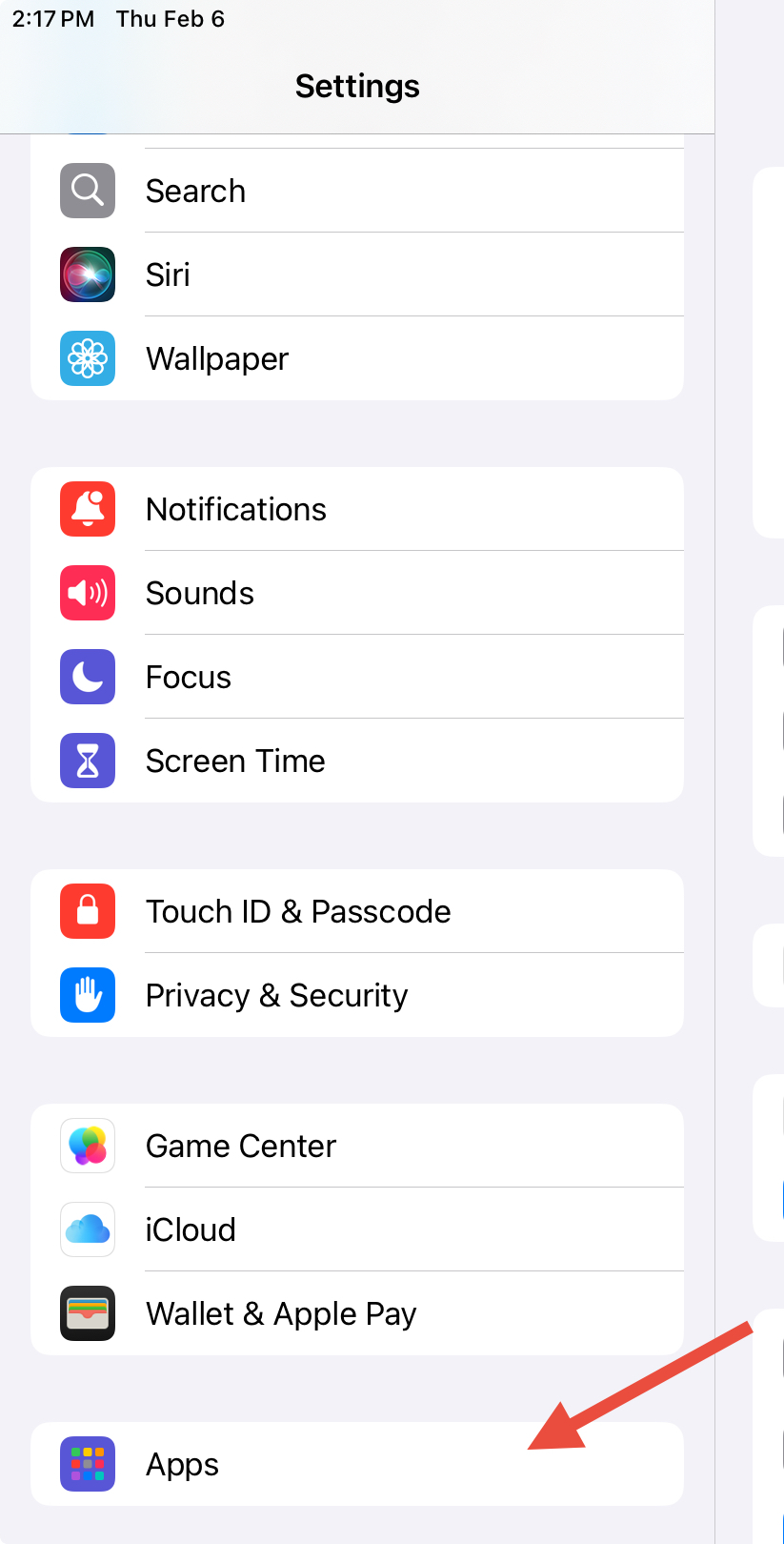Go to Privacy & Security

[357, 995]
